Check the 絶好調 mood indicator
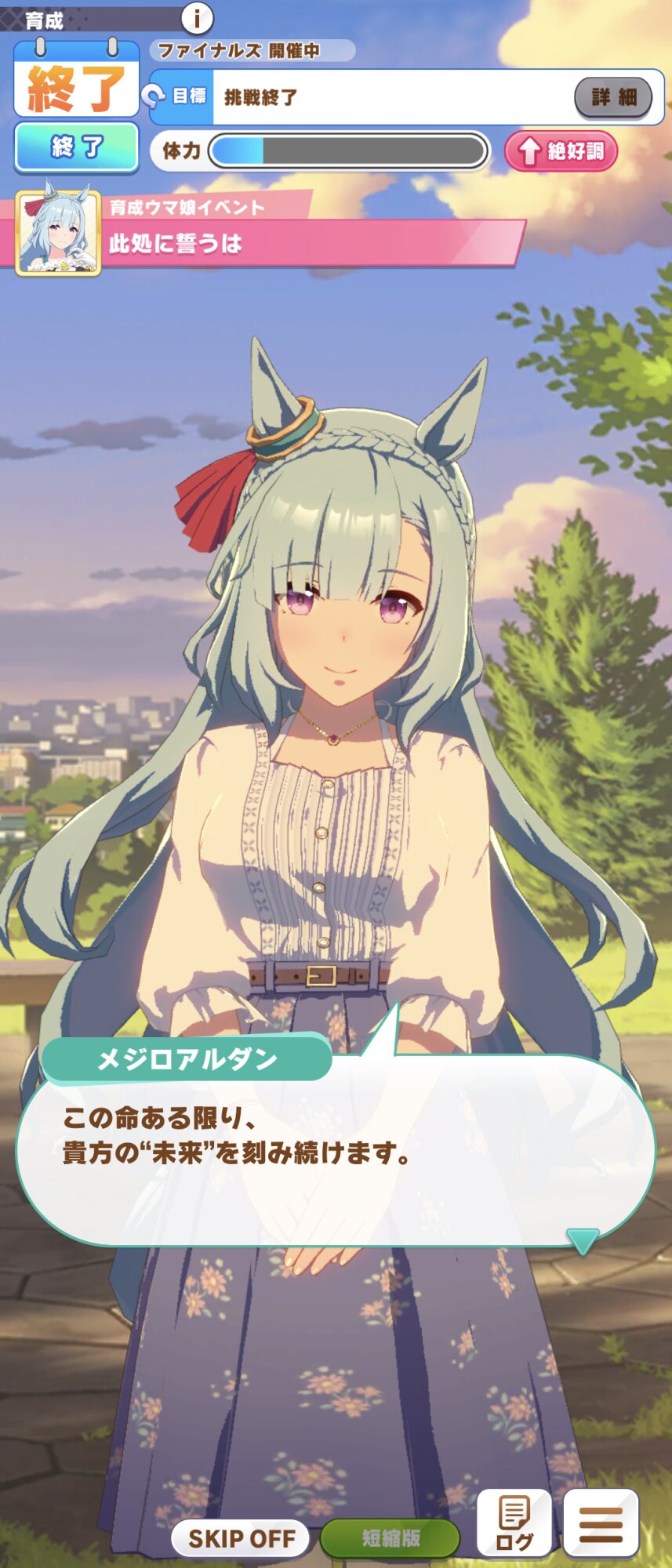This screenshot has width=672, height=1568. click(x=561, y=151)
